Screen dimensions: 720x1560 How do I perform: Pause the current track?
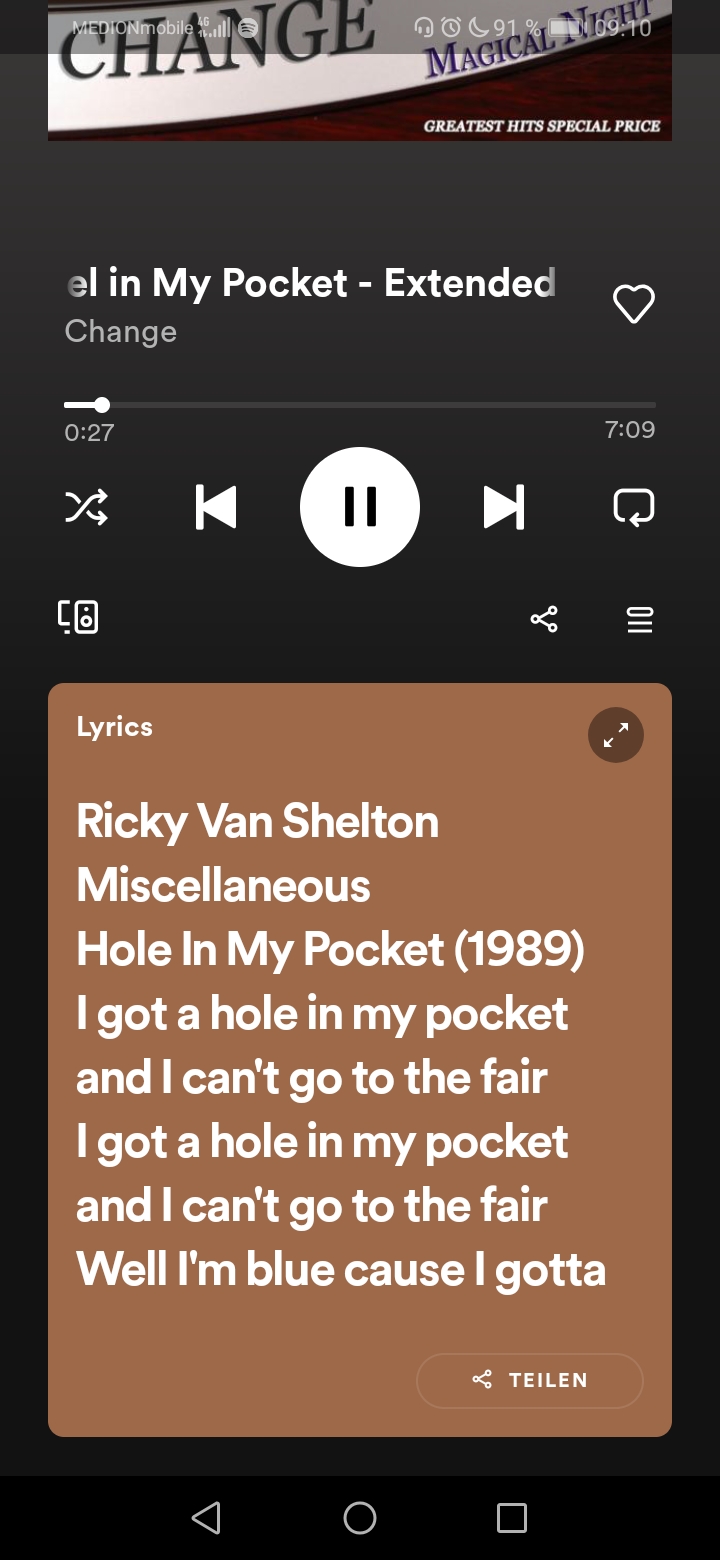360,507
